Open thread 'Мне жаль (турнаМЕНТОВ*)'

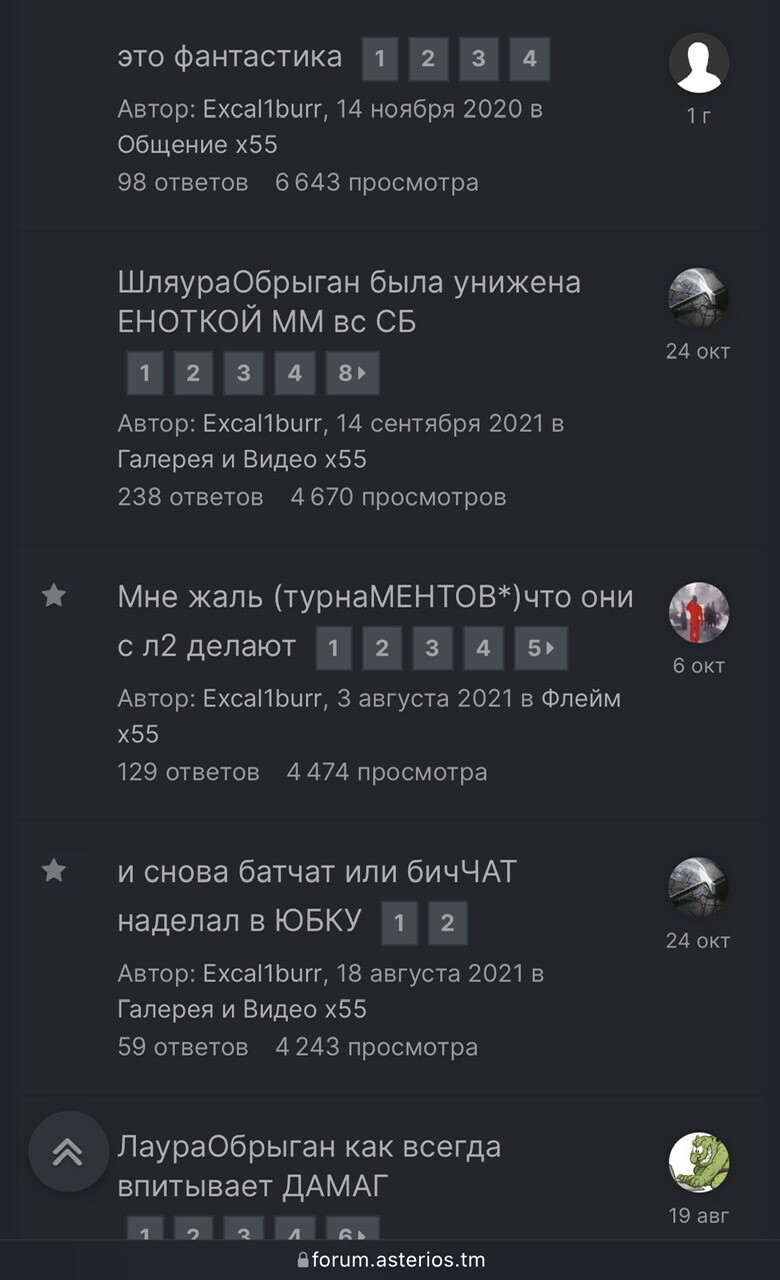(x=375, y=597)
